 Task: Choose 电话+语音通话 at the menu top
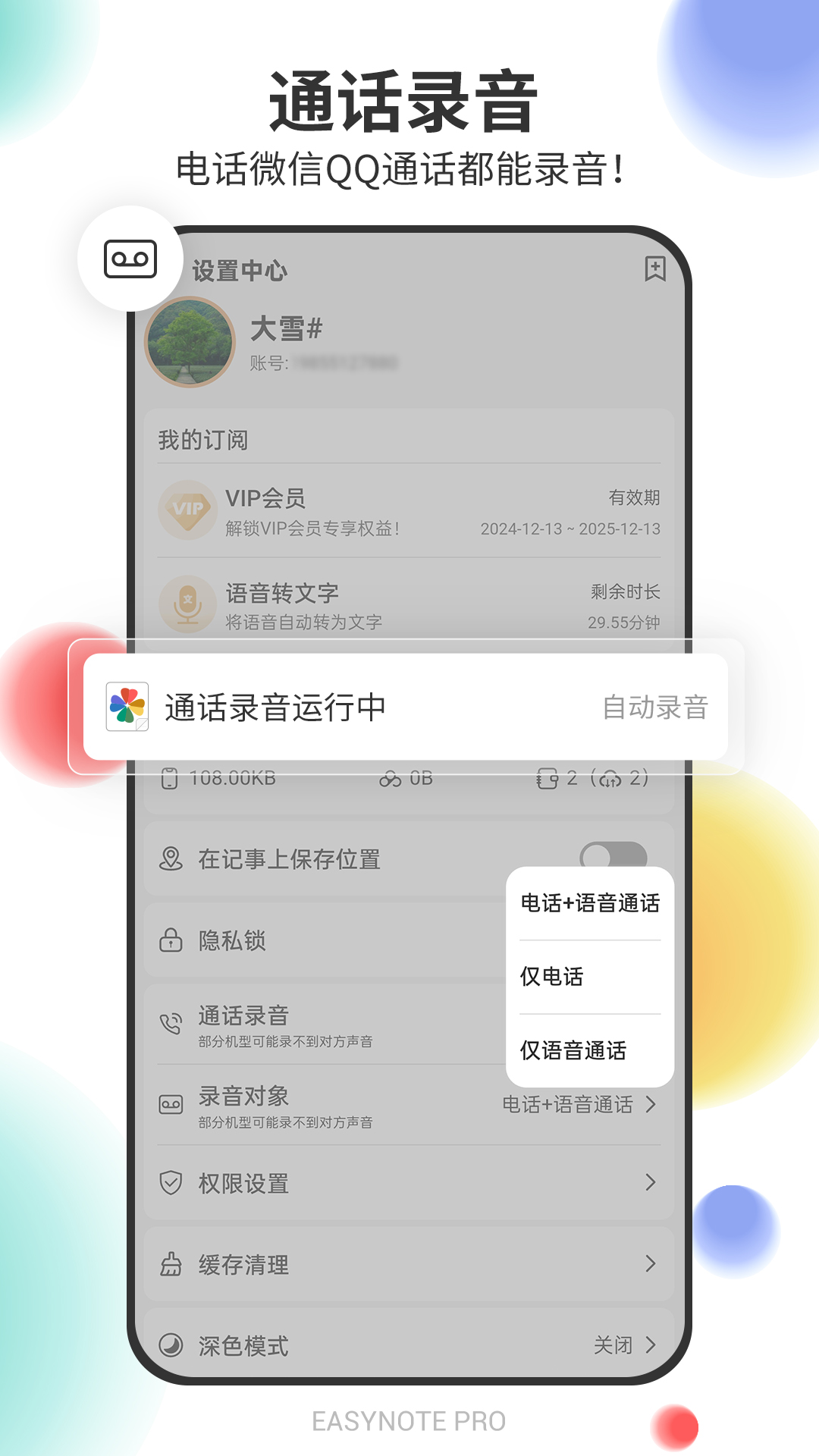pos(589,904)
